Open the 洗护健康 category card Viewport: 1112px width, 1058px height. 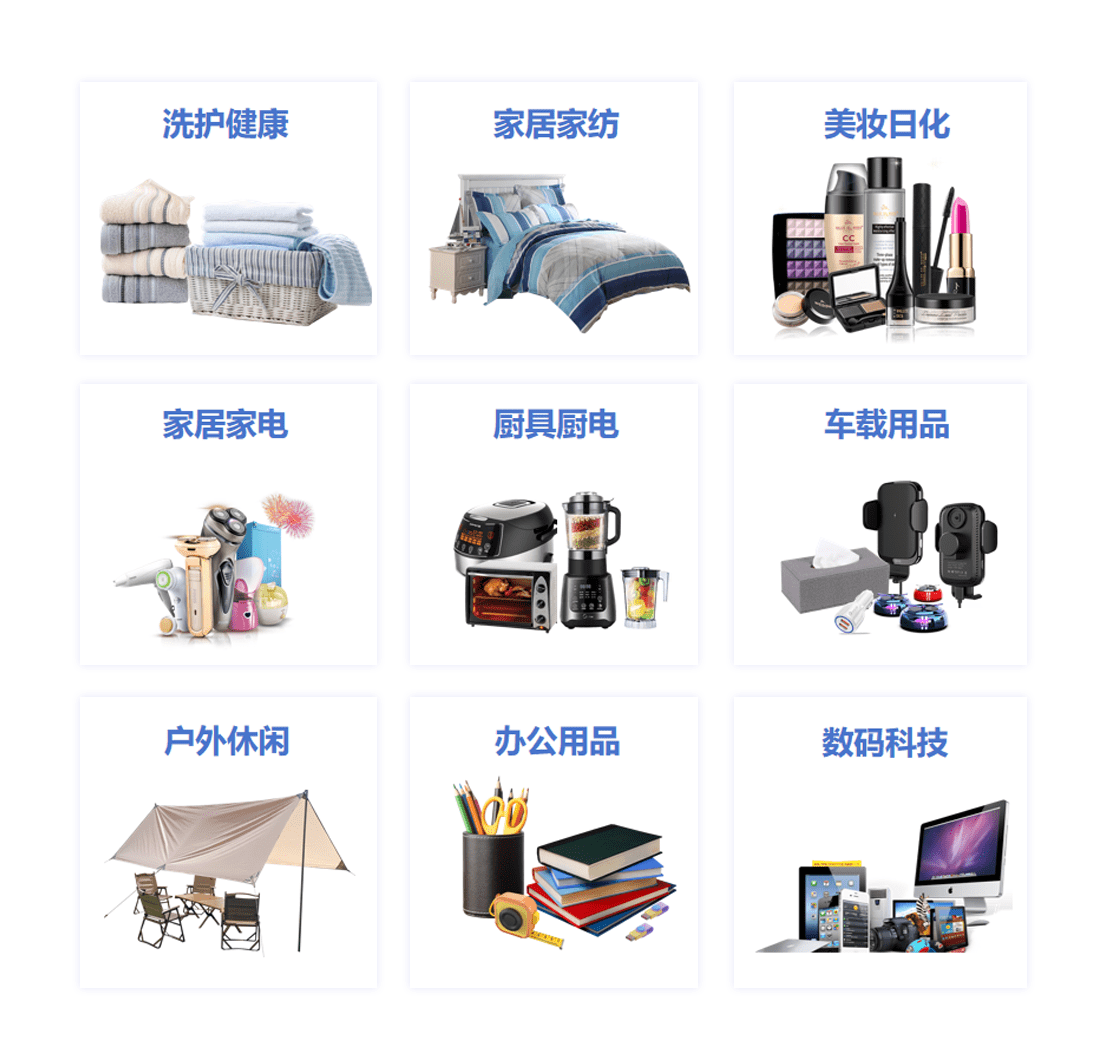[x=228, y=218]
